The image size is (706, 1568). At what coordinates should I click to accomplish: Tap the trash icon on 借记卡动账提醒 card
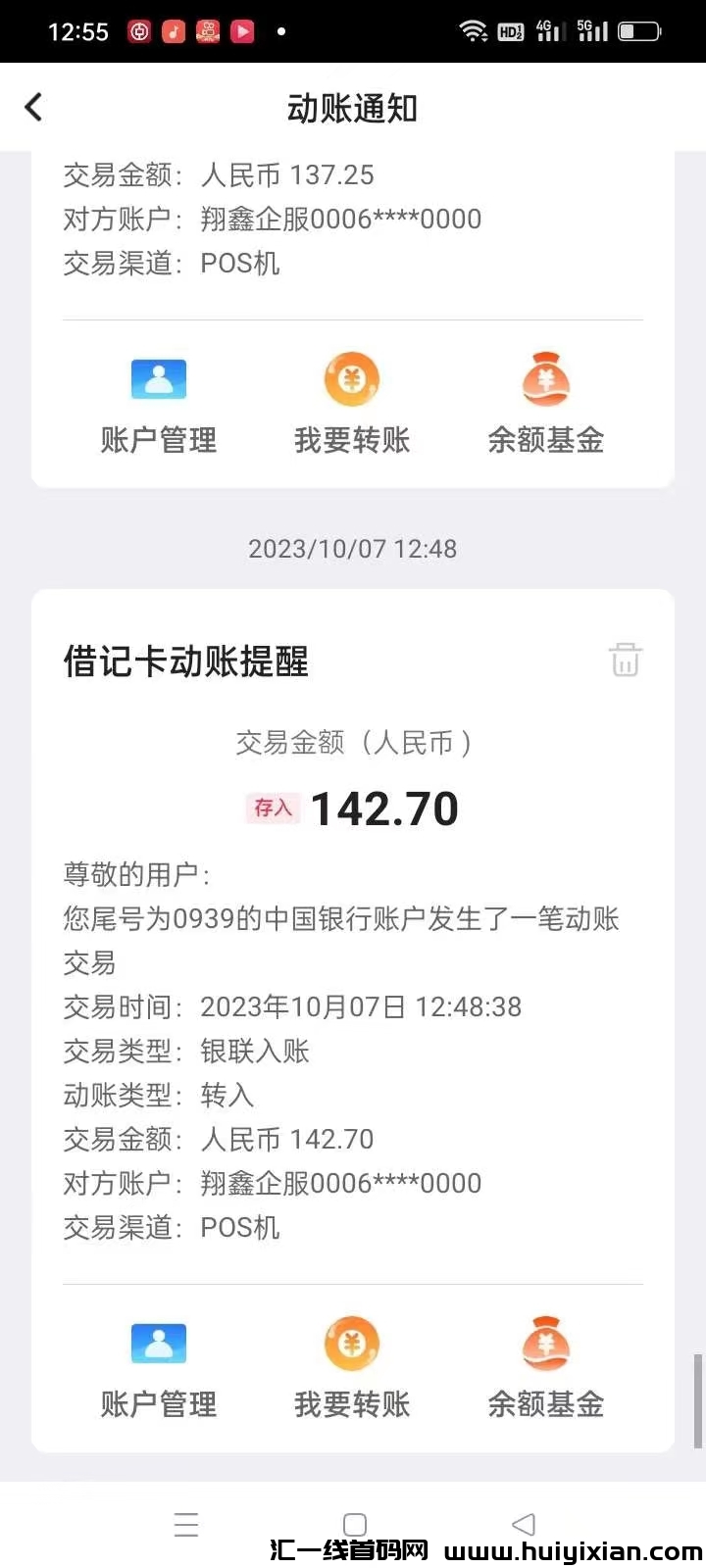625,661
